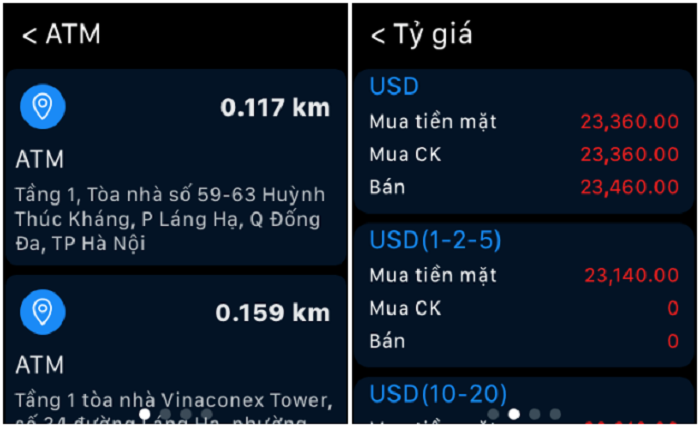Open the ATM at Vinaconex Tower
Image resolution: width=700 pixels, height=427 pixels.
click(174, 350)
